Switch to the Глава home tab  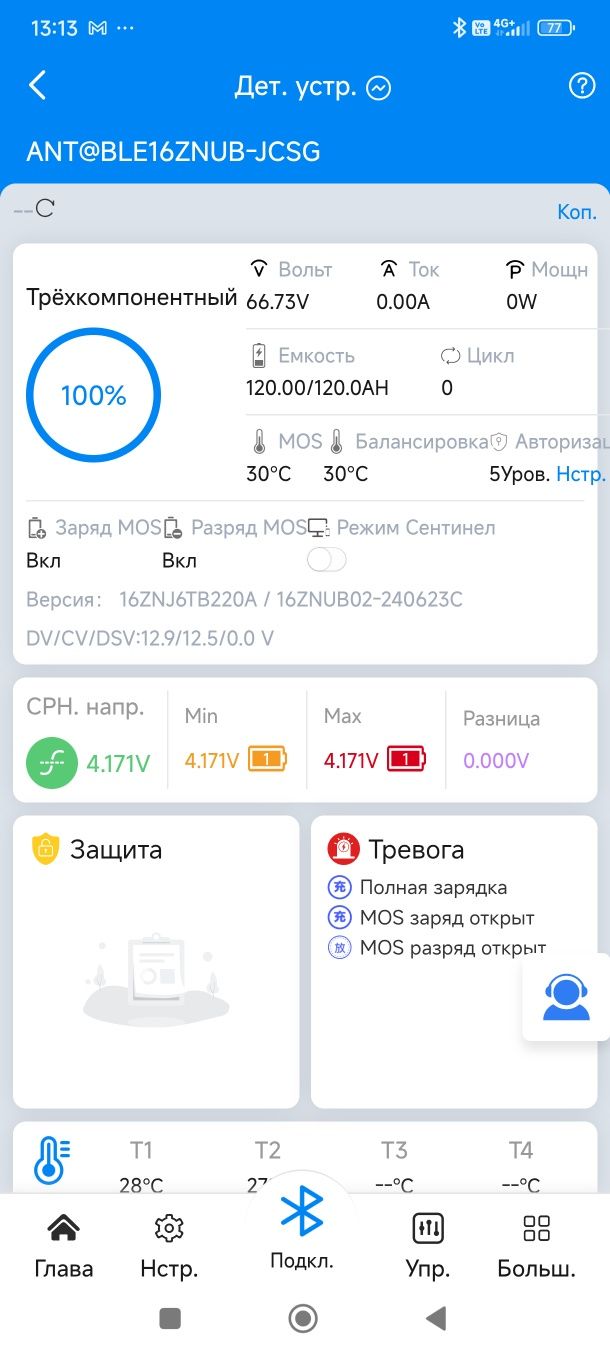tap(63, 1246)
